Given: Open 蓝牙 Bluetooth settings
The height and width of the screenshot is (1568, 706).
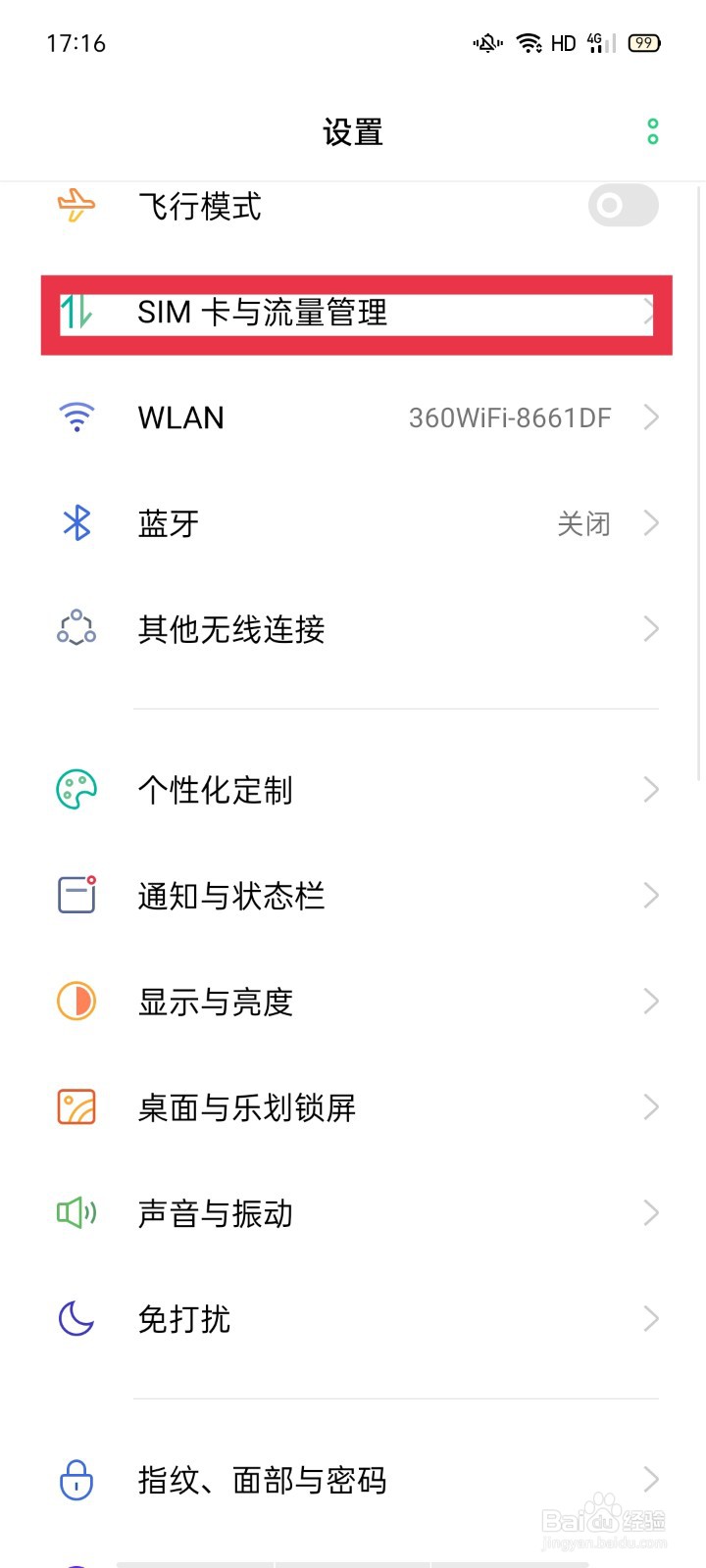Looking at the screenshot, I should (x=353, y=524).
